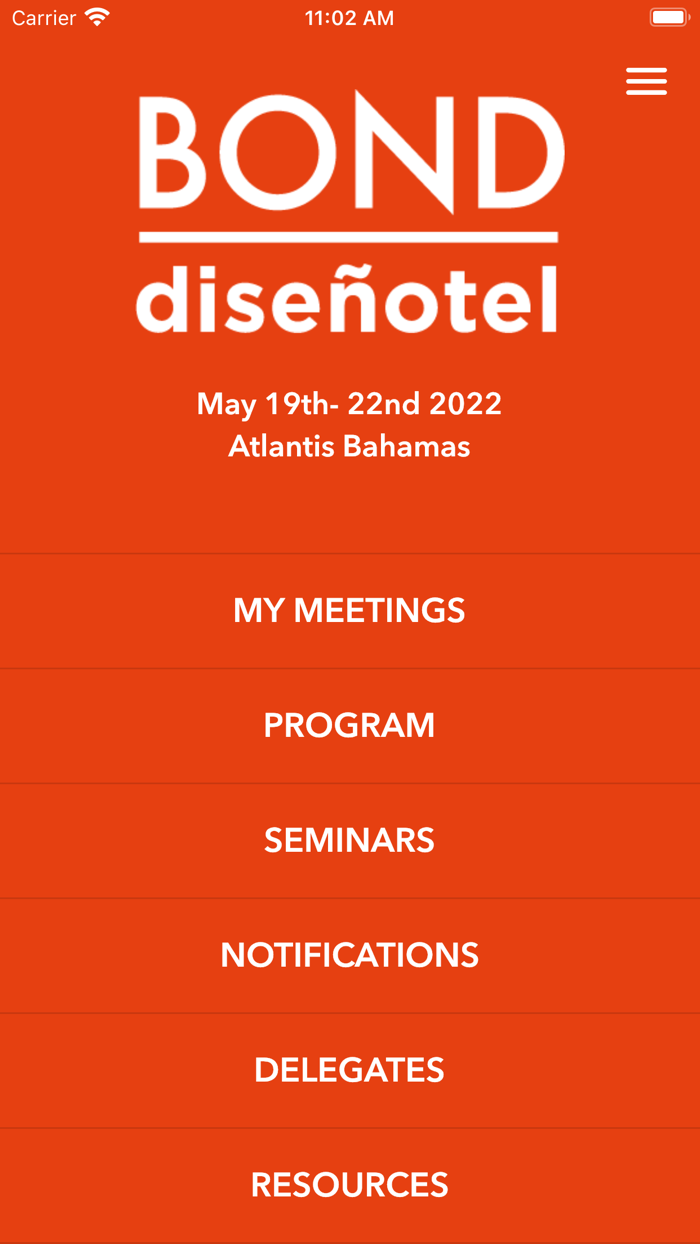Open Notifications
The height and width of the screenshot is (1244, 700).
[x=350, y=956]
